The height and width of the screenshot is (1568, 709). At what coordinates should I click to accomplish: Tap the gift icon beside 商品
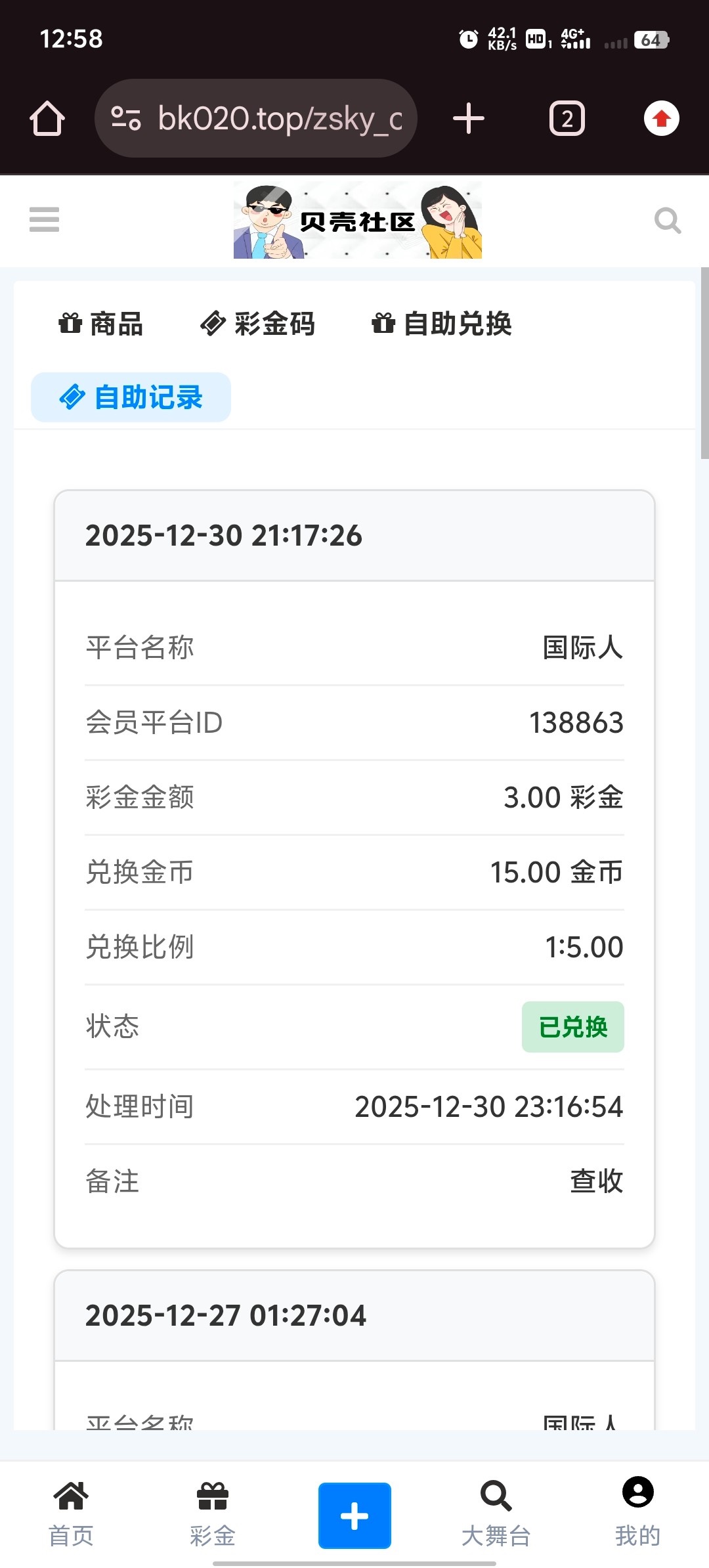pos(70,323)
